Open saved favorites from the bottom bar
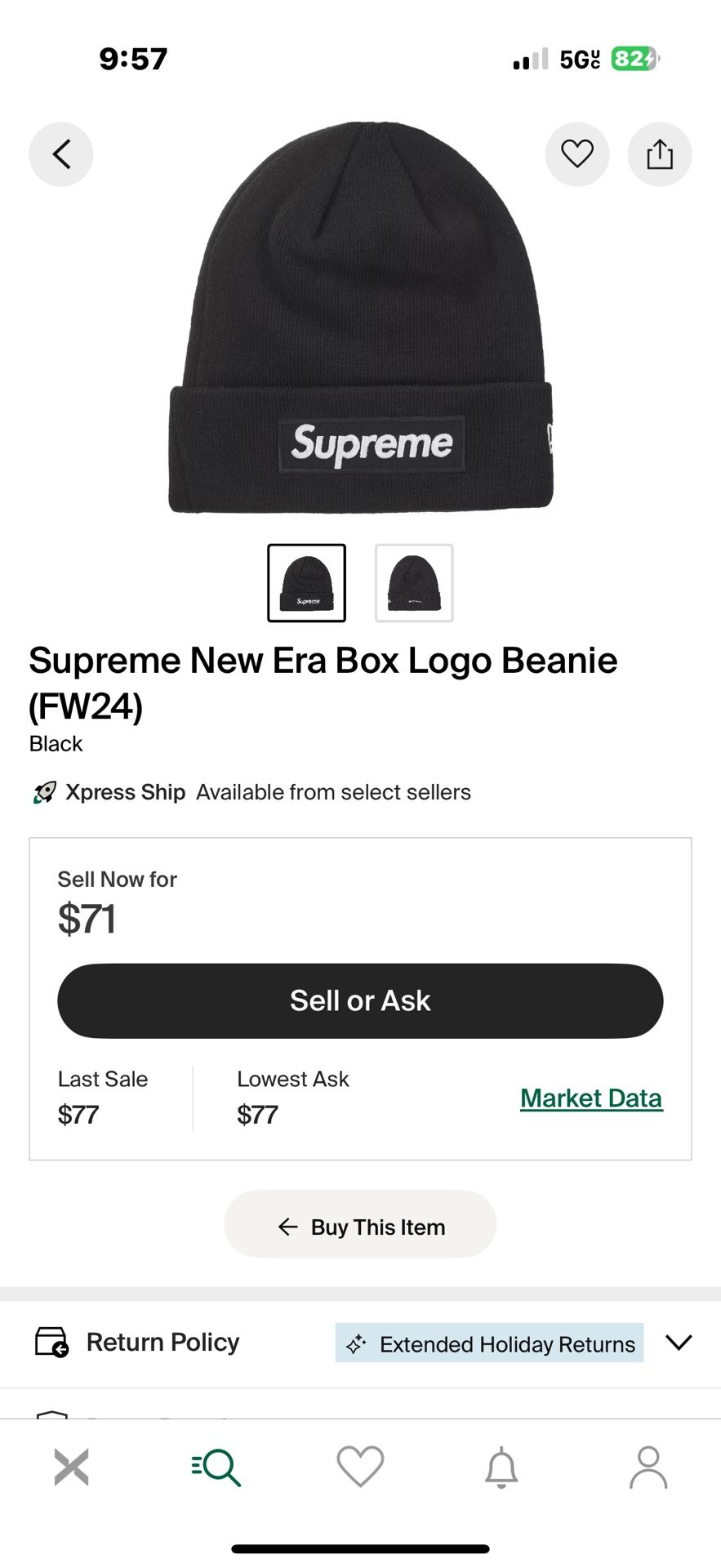 (x=360, y=1468)
